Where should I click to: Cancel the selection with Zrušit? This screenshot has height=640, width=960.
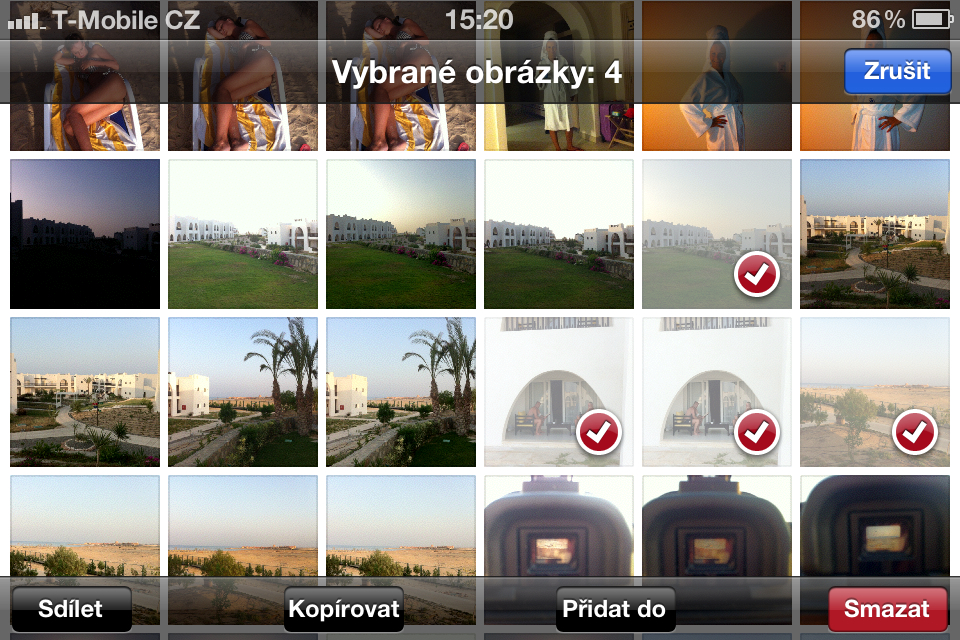[x=897, y=72]
